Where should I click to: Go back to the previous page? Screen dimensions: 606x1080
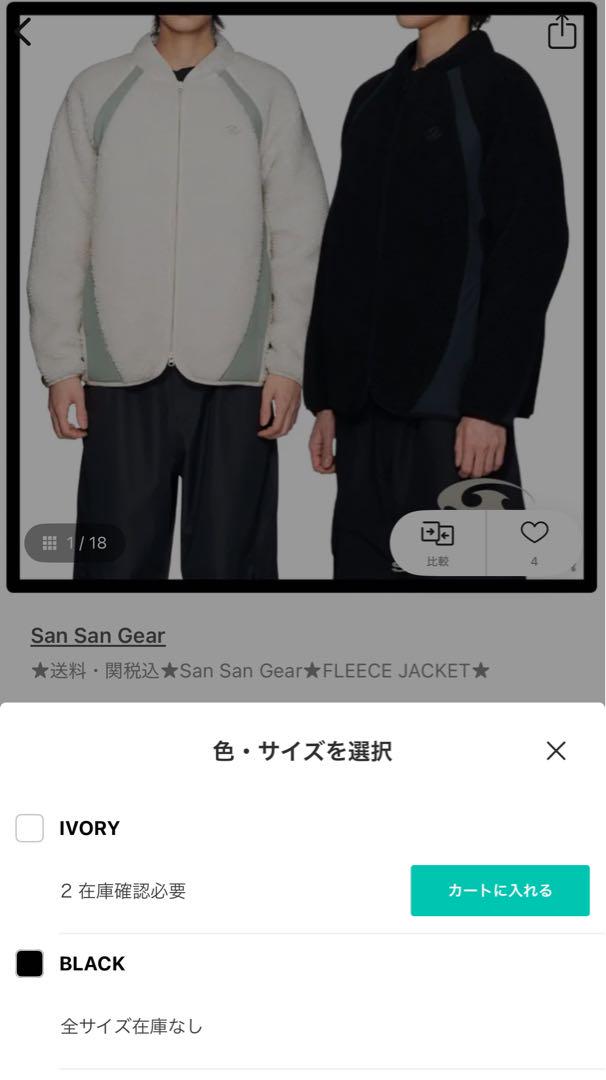pyautogui.click(x=23, y=32)
